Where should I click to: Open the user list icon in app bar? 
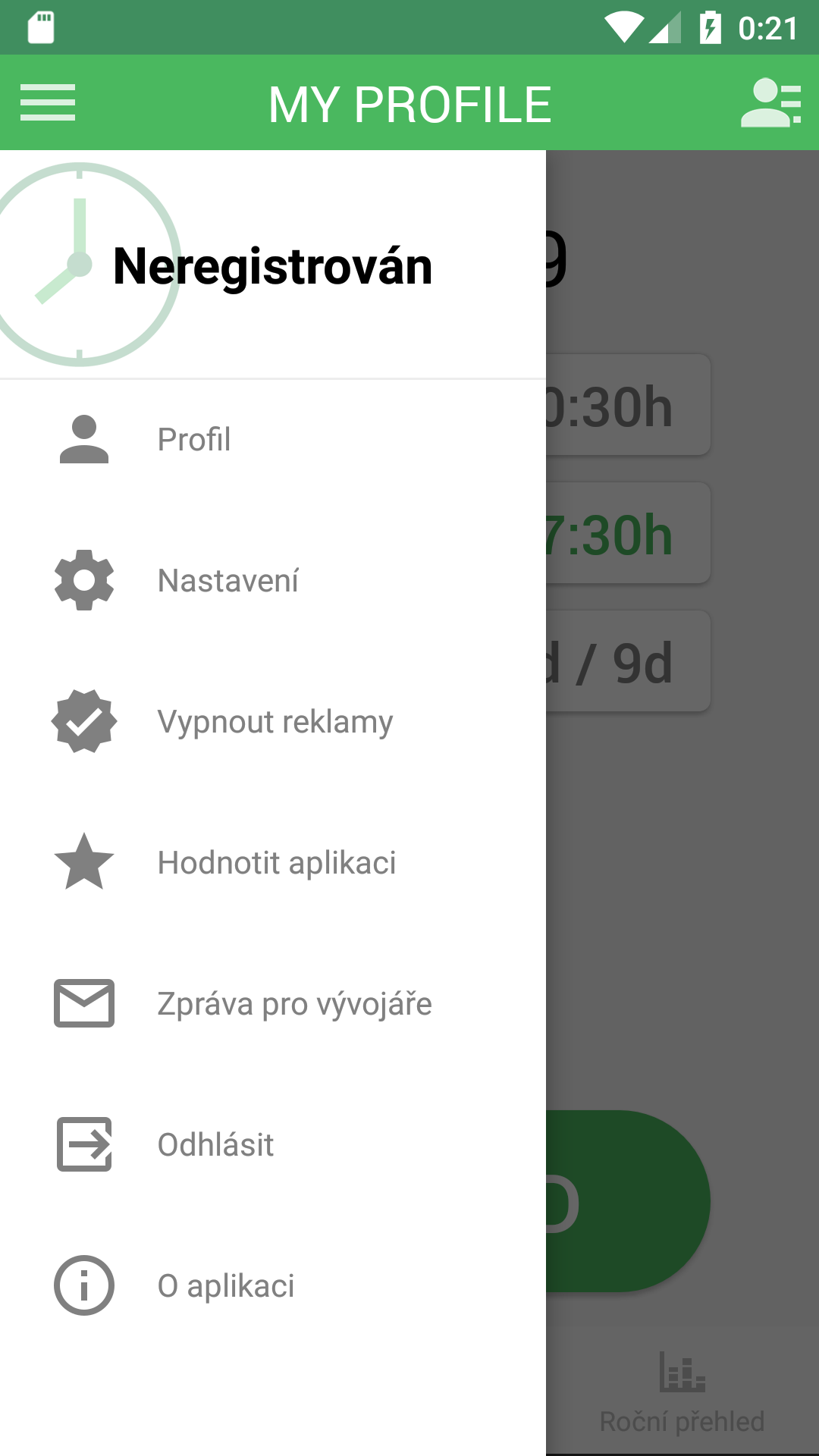770,102
